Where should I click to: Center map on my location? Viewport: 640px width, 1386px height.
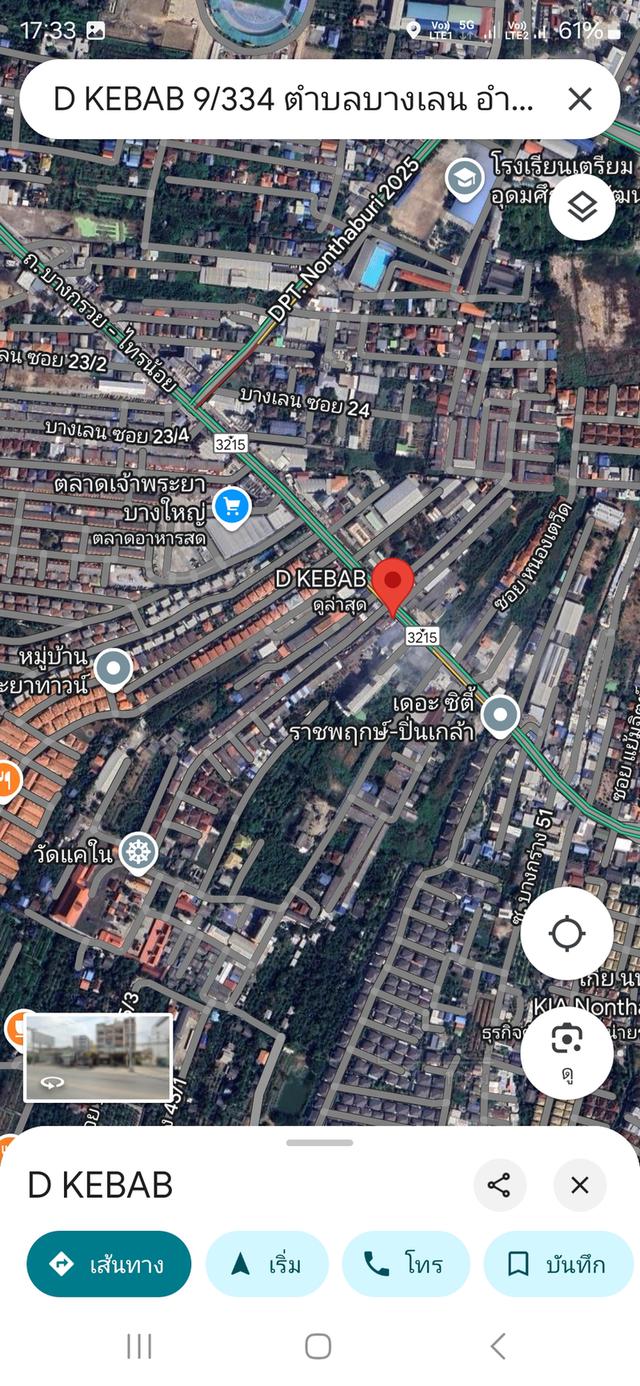[x=567, y=933]
